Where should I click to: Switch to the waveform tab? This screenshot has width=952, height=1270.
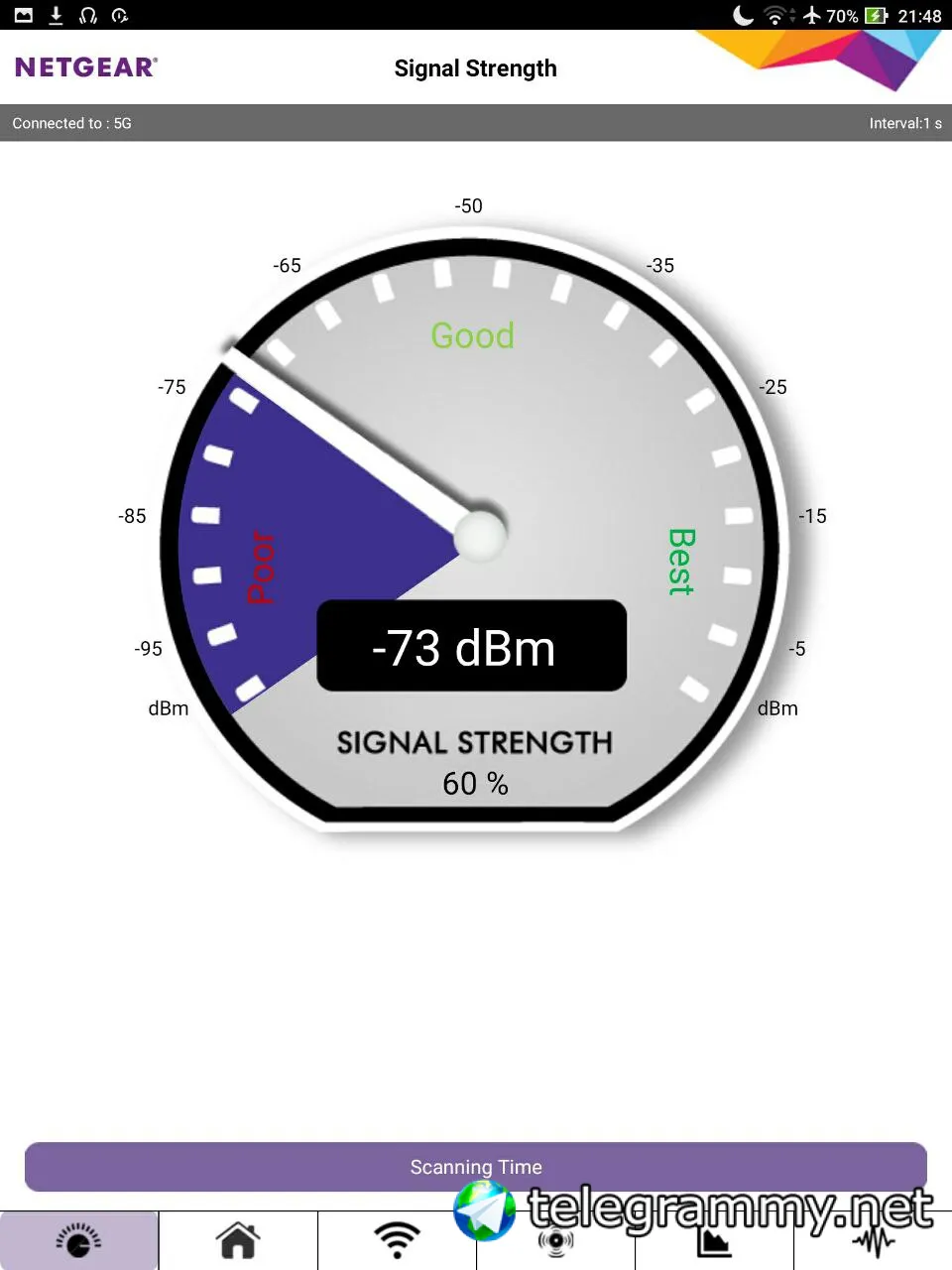pyautogui.click(x=873, y=1242)
